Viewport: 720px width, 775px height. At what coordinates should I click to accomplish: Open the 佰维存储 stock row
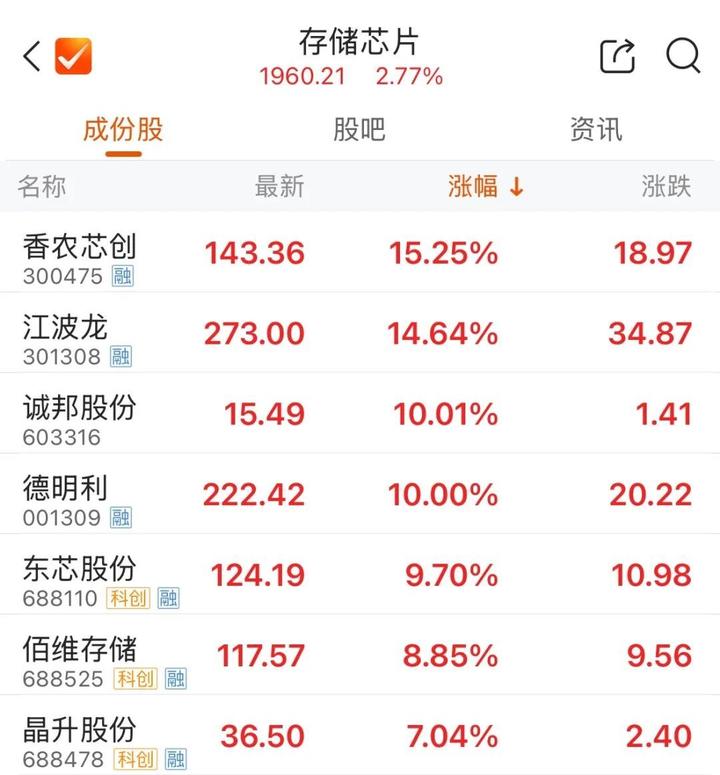pyautogui.click(x=80, y=659)
